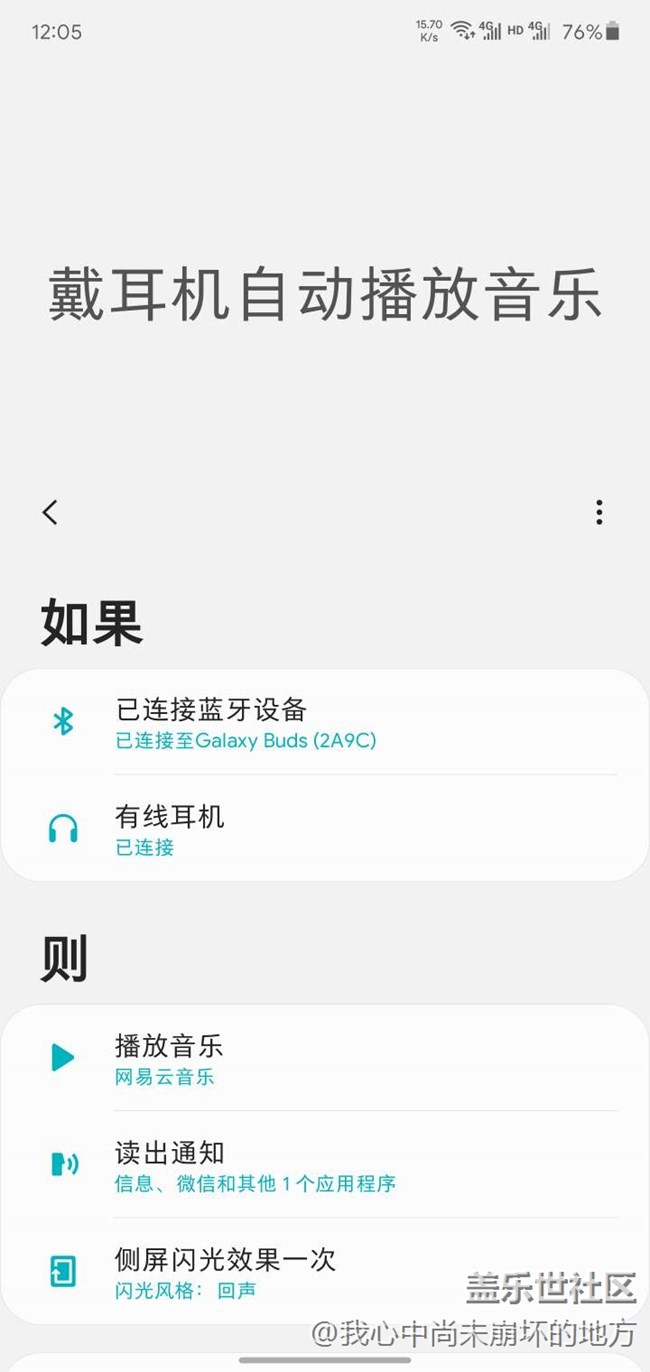The height and width of the screenshot is (1372, 650).
Task: Edit the 播放音乐 action
Action: [325, 1058]
